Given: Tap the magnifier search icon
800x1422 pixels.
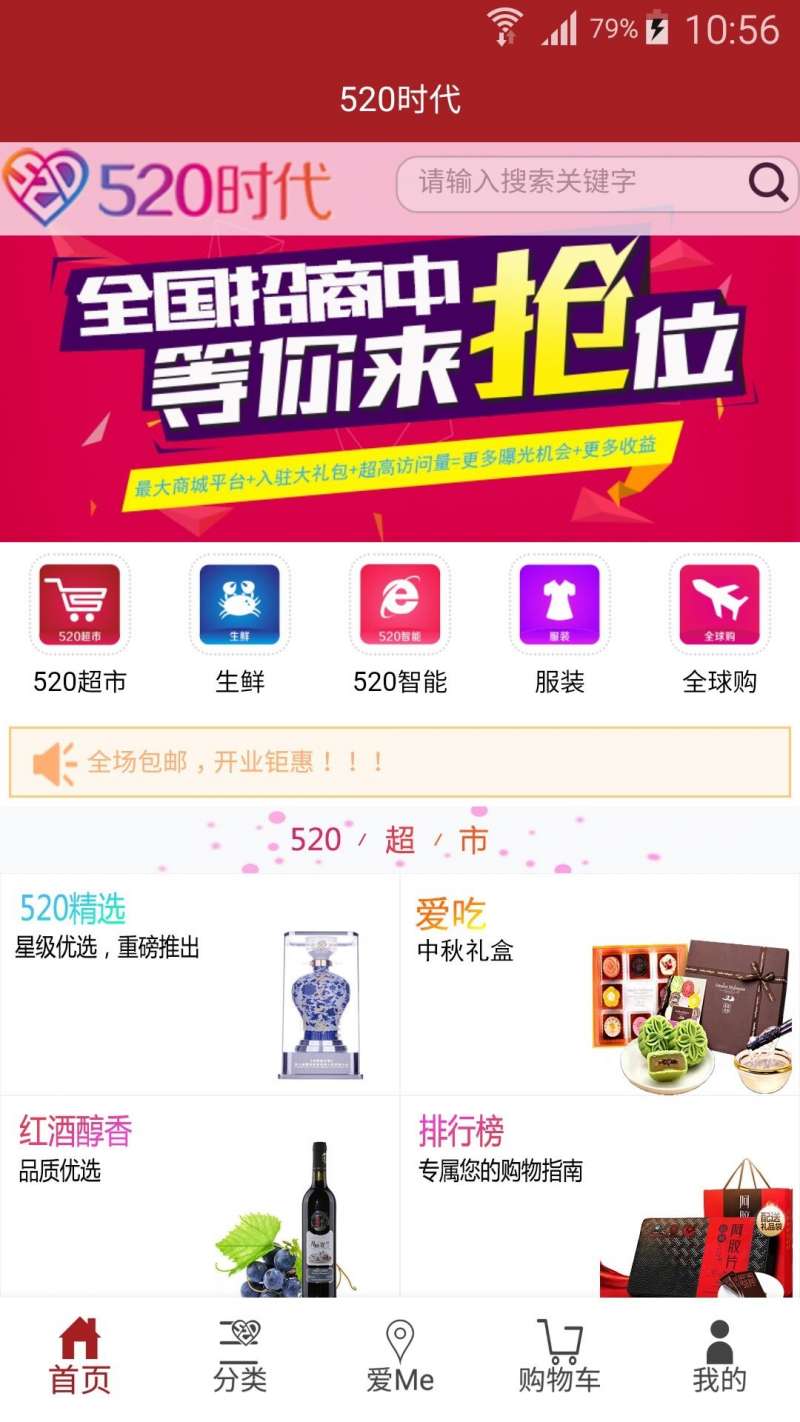Looking at the screenshot, I should pyautogui.click(x=768, y=182).
